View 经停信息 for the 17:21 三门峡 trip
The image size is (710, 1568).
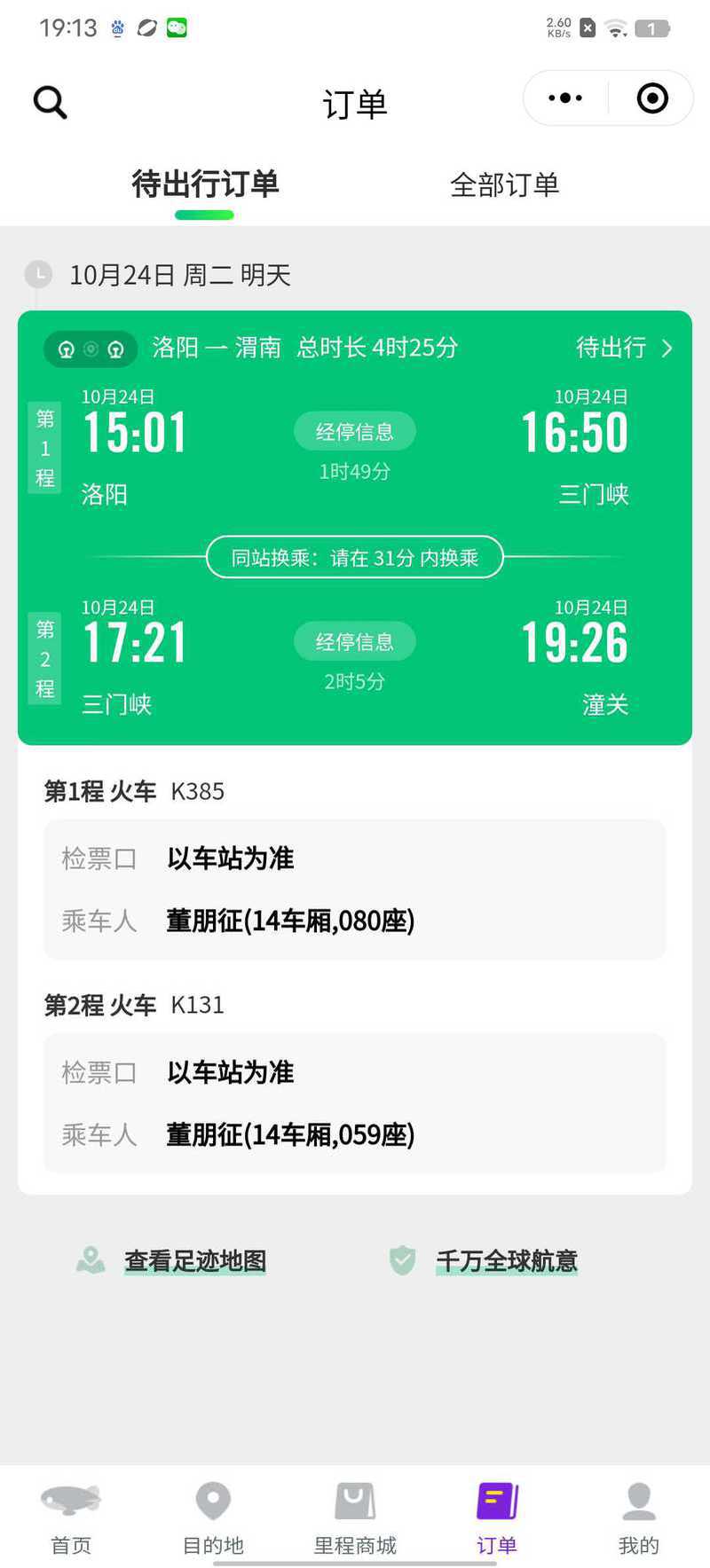[355, 642]
